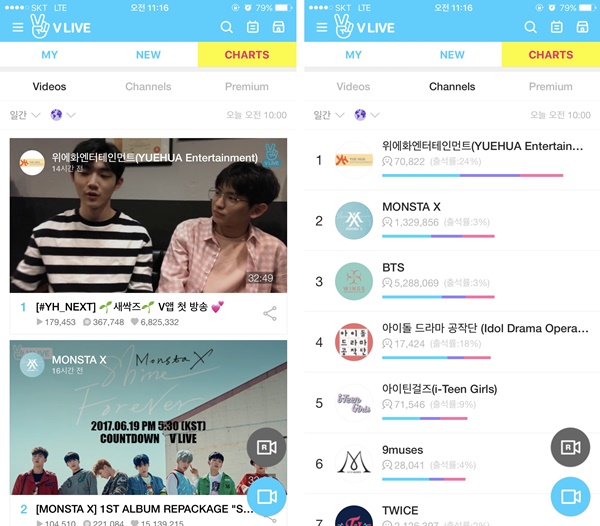
Task: Play the [#YH_NEXT] V app first broadcast video
Action: pyautogui.click(x=148, y=215)
